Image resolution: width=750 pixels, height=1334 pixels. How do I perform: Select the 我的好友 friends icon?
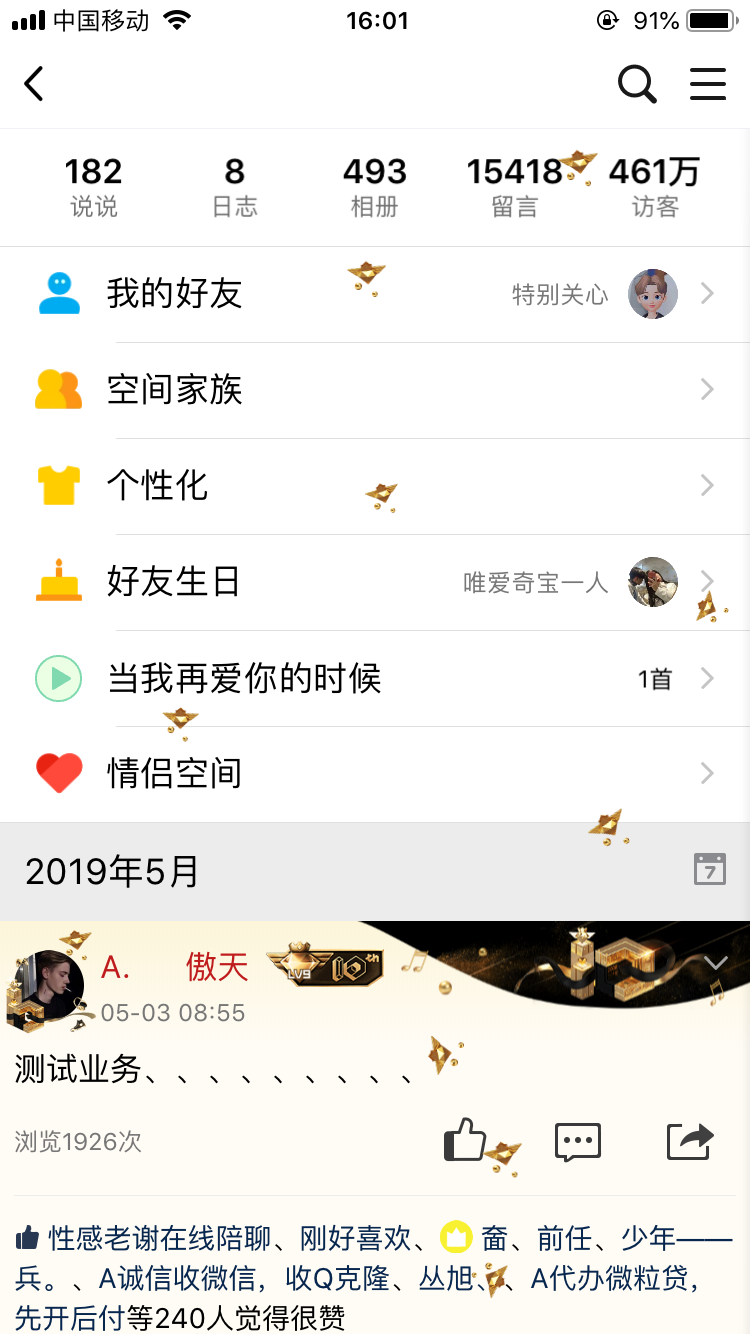[x=58, y=293]
